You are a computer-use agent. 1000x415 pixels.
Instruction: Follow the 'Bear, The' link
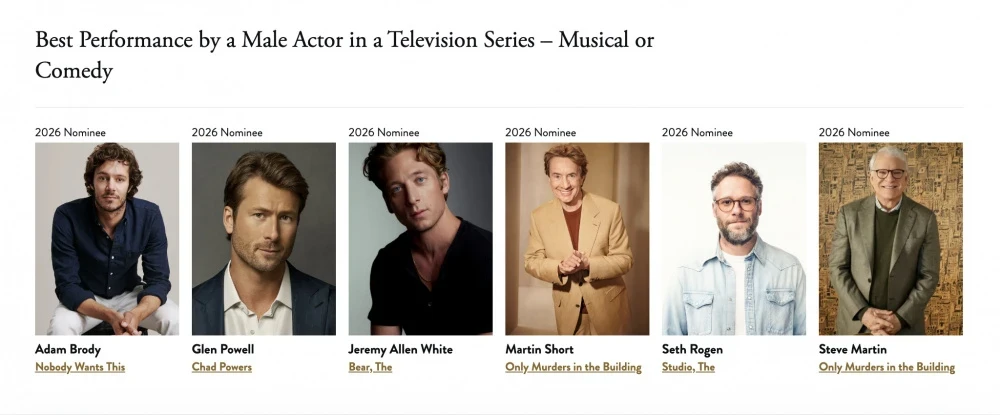pos(369,367)
